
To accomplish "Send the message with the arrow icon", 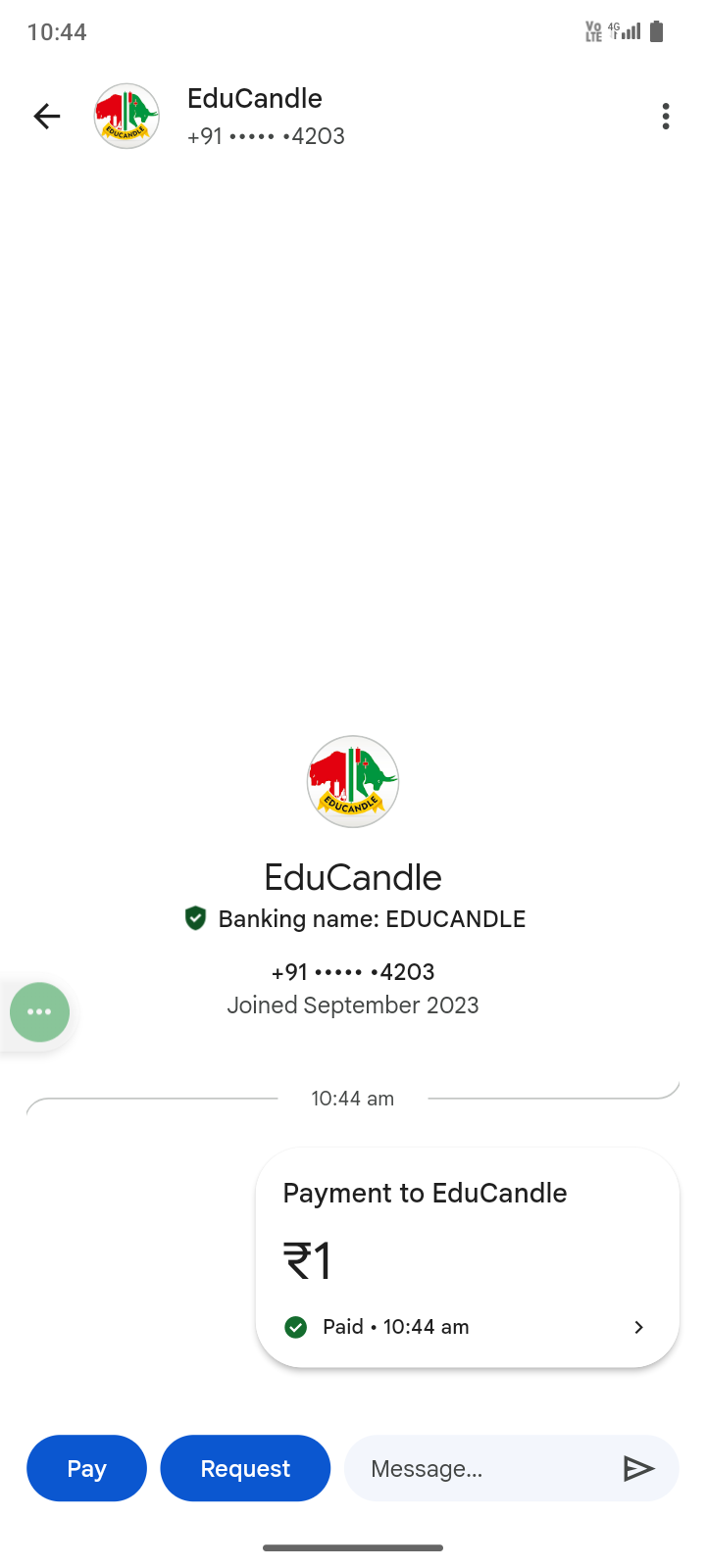I will click(x=639, y=1468).
